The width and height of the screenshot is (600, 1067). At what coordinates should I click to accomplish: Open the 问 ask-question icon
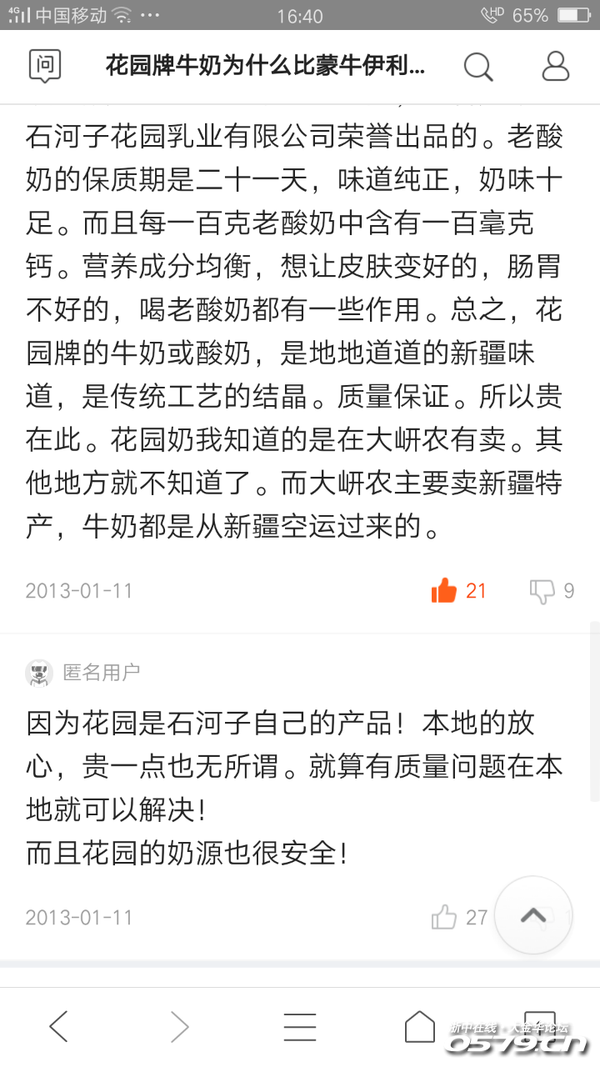coord(44,67)
